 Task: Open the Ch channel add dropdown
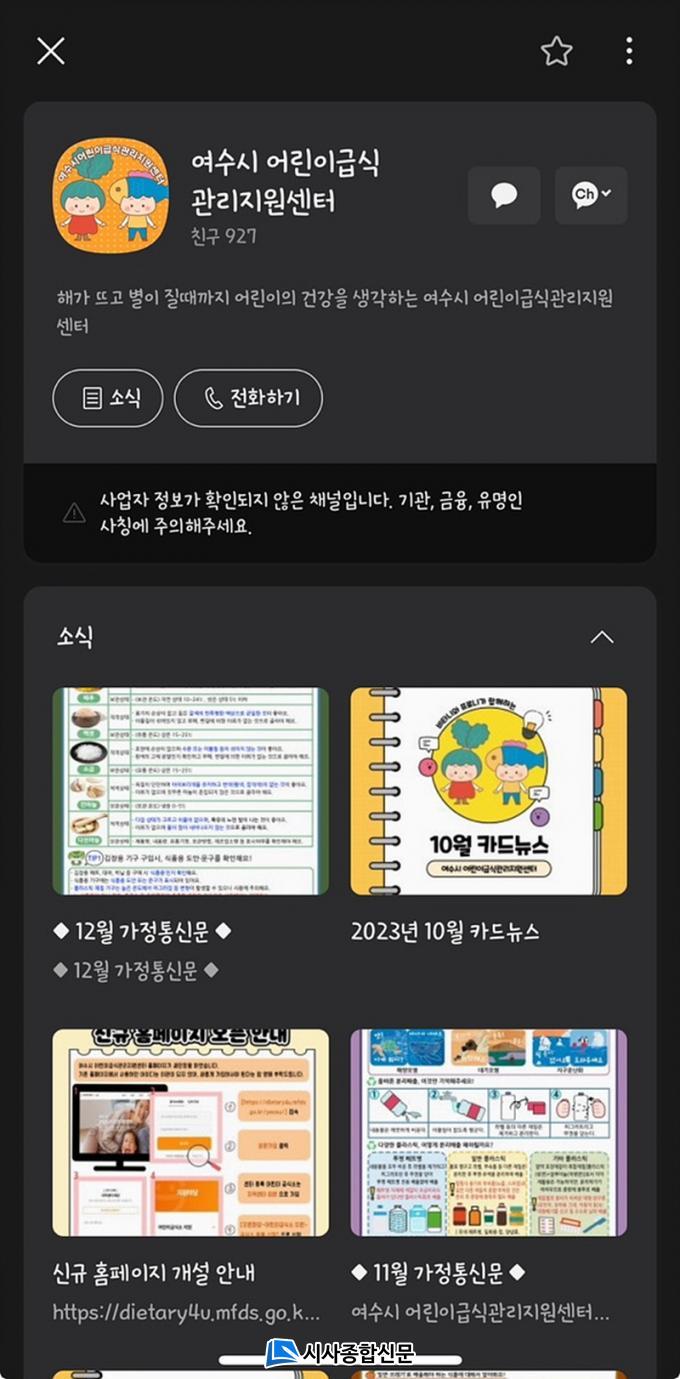[x=591, y=195]
